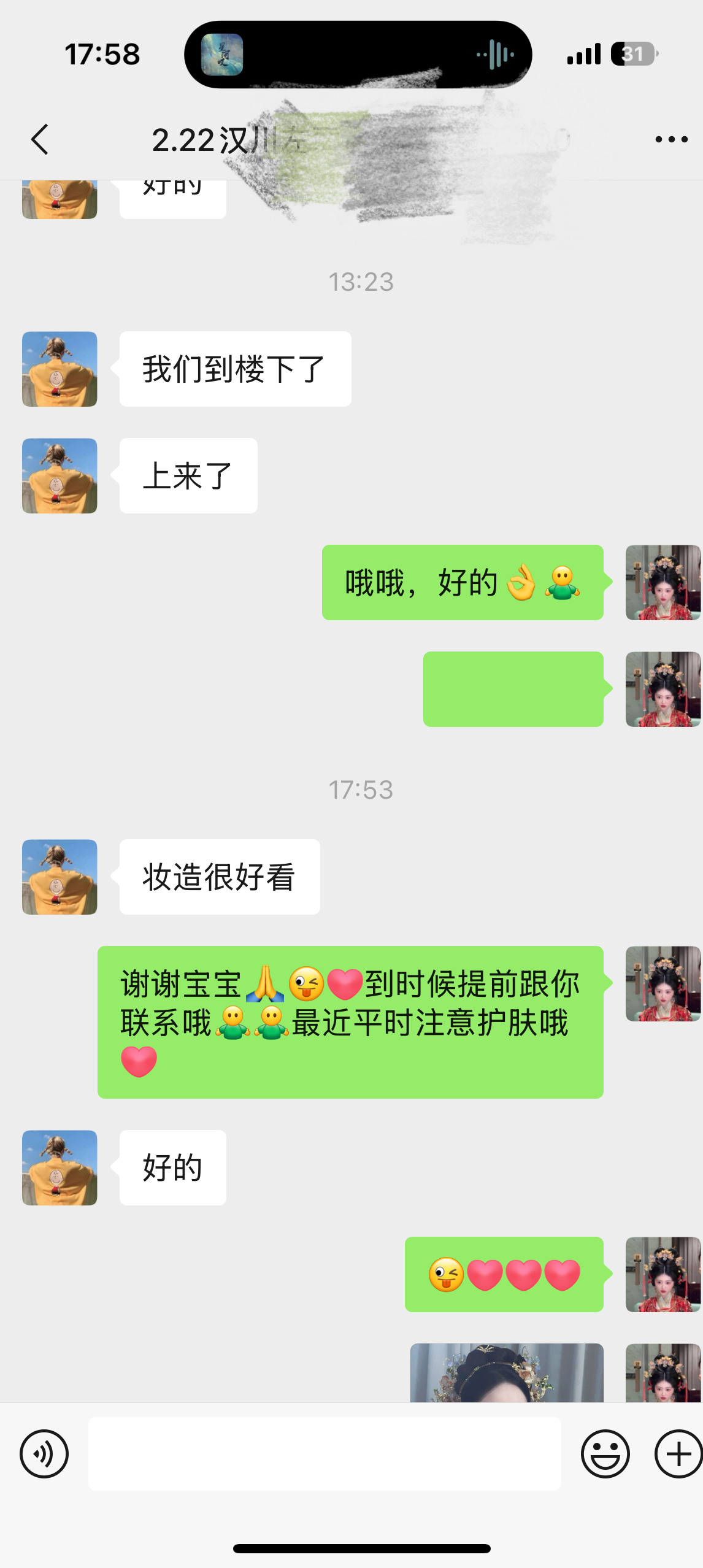Open the plus attachment menu
The width and height of the screenshot is (703, 1568).
pyautogui.click(x=678, y=1453)
